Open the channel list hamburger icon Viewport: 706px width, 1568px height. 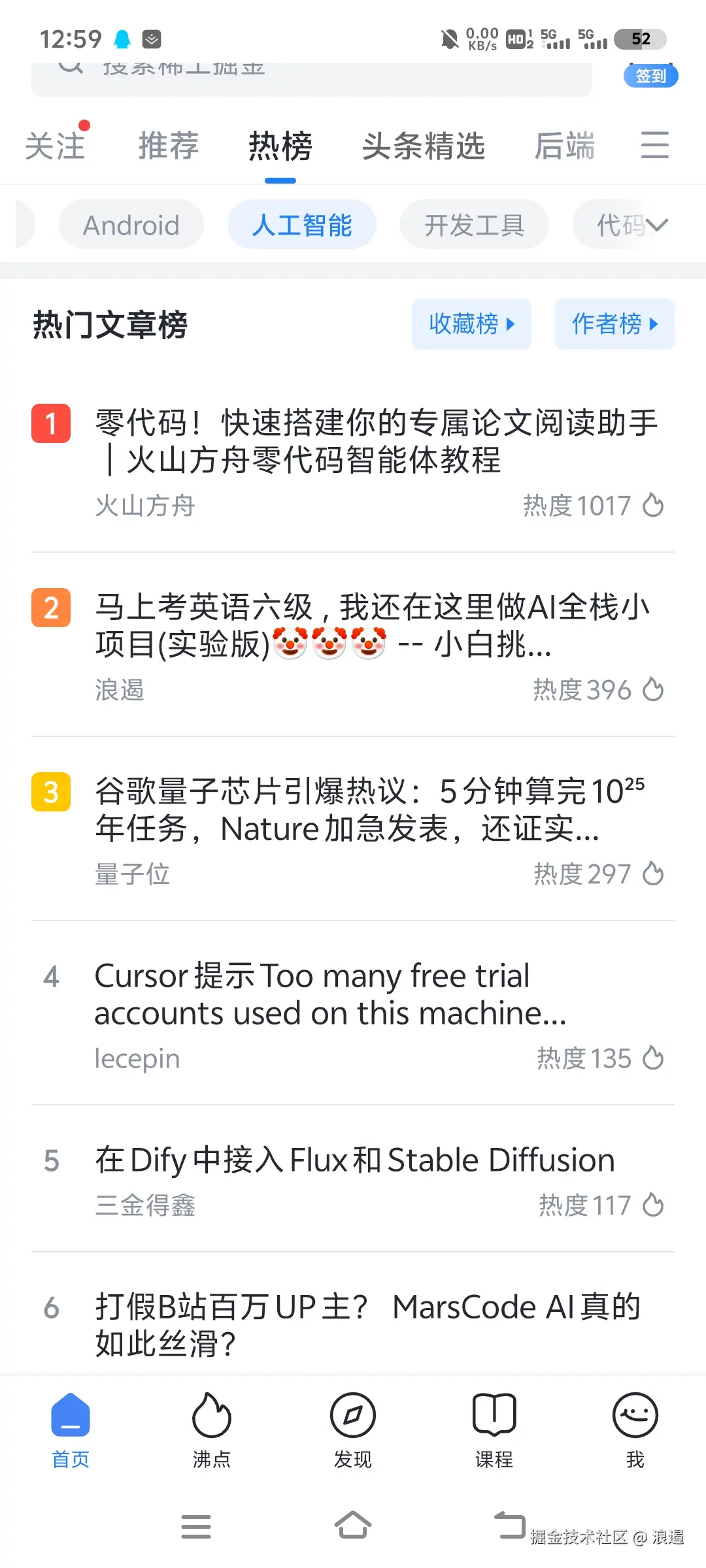656,145
